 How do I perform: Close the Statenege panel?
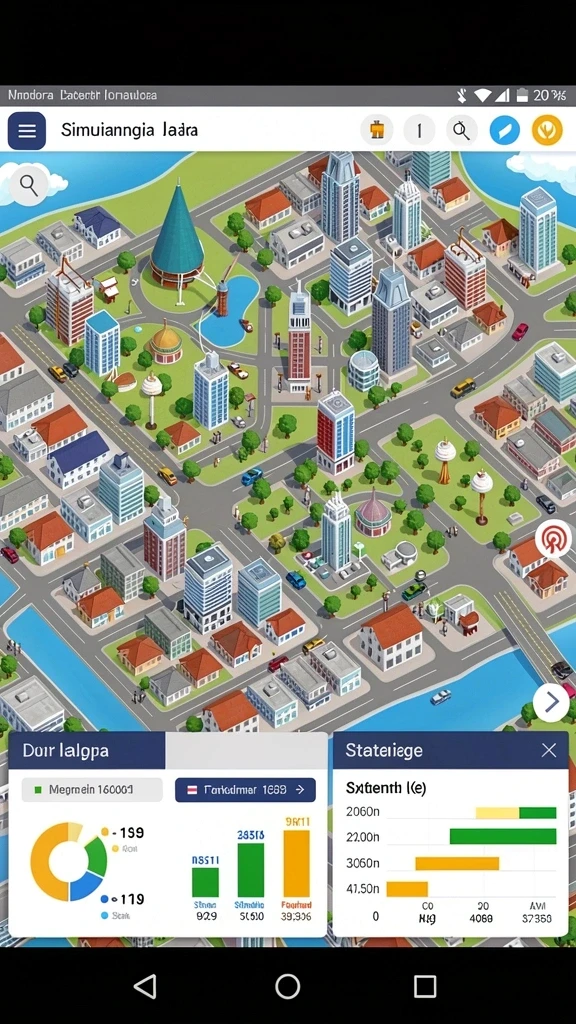pos(549,750)
